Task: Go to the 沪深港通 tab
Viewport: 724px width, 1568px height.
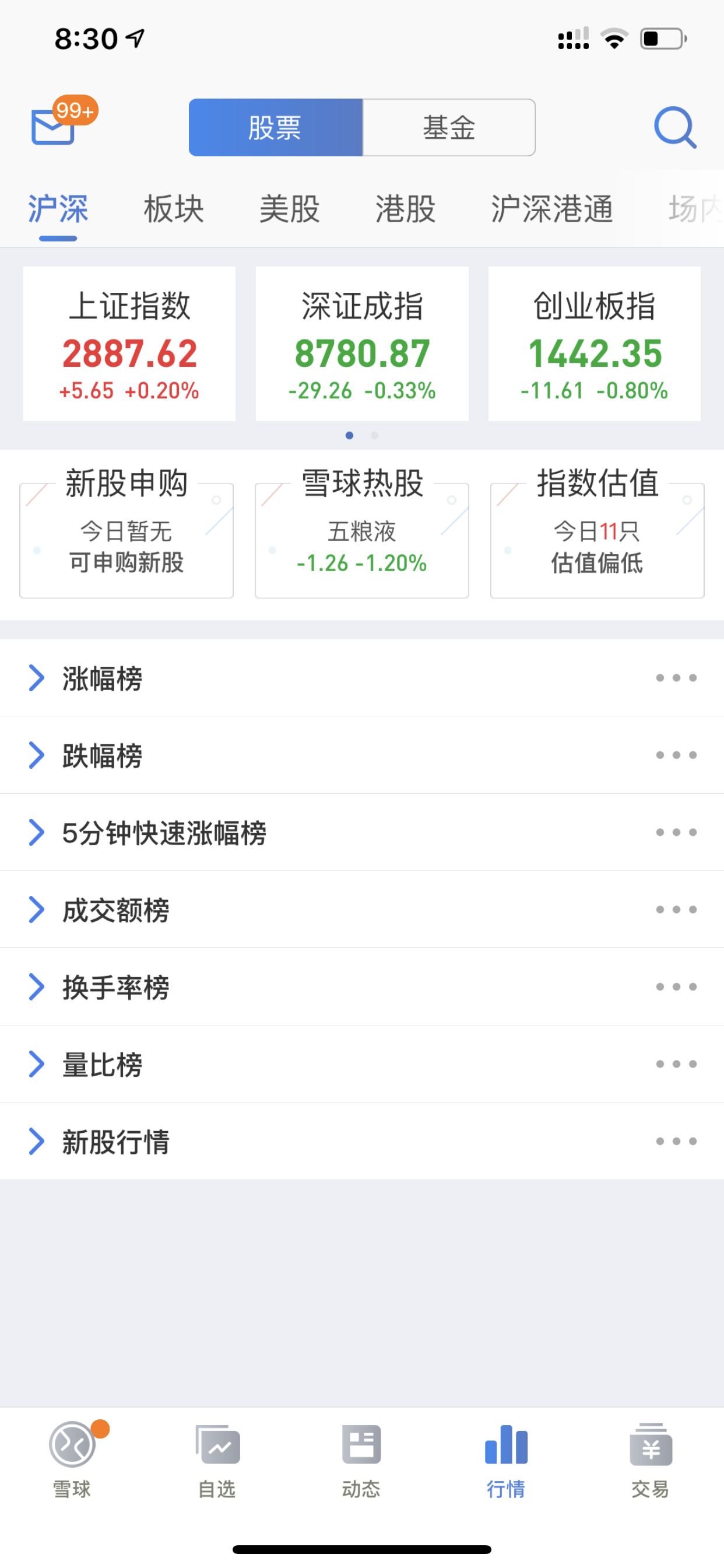Action: tap(552, 209)
